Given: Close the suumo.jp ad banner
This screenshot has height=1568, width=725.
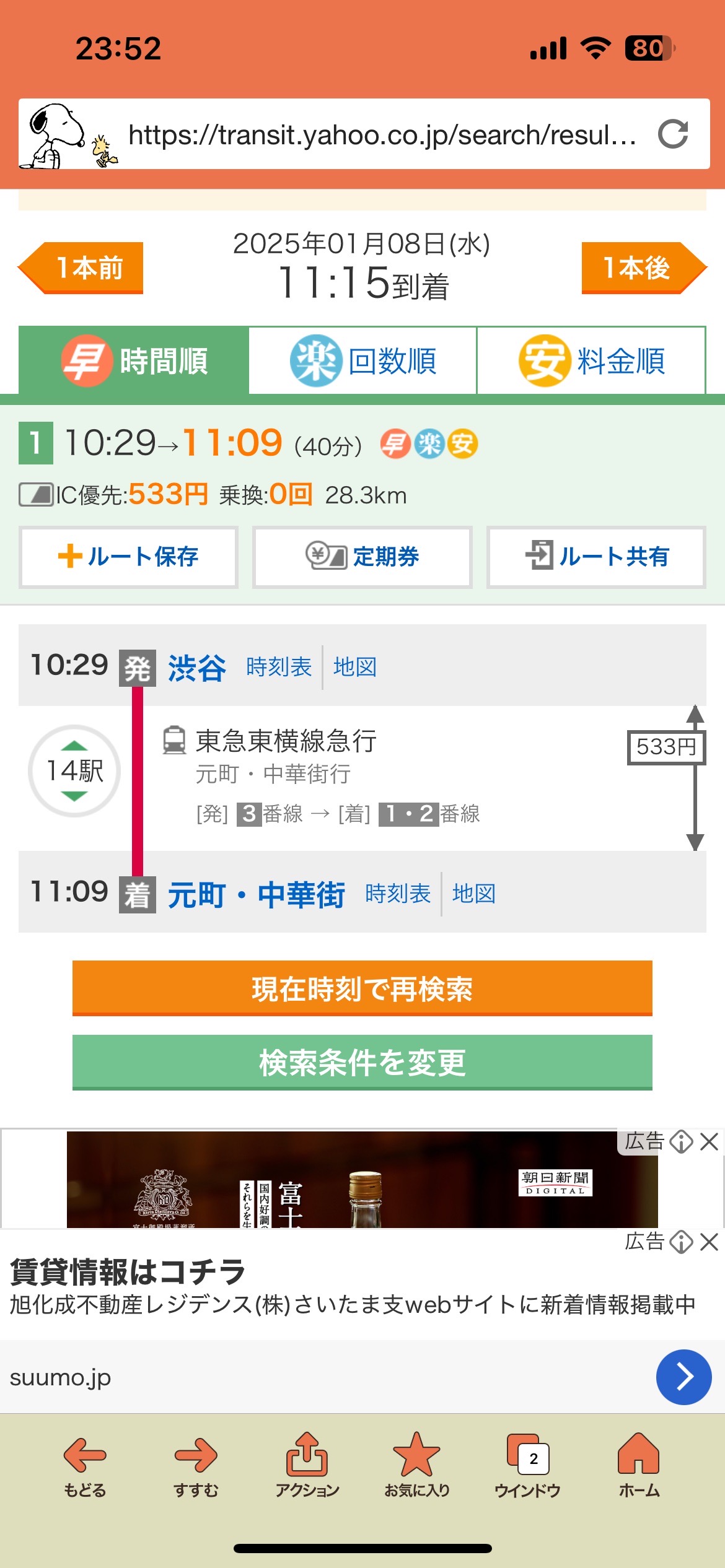Looking at the screenshot, I should pos(709,1242).
